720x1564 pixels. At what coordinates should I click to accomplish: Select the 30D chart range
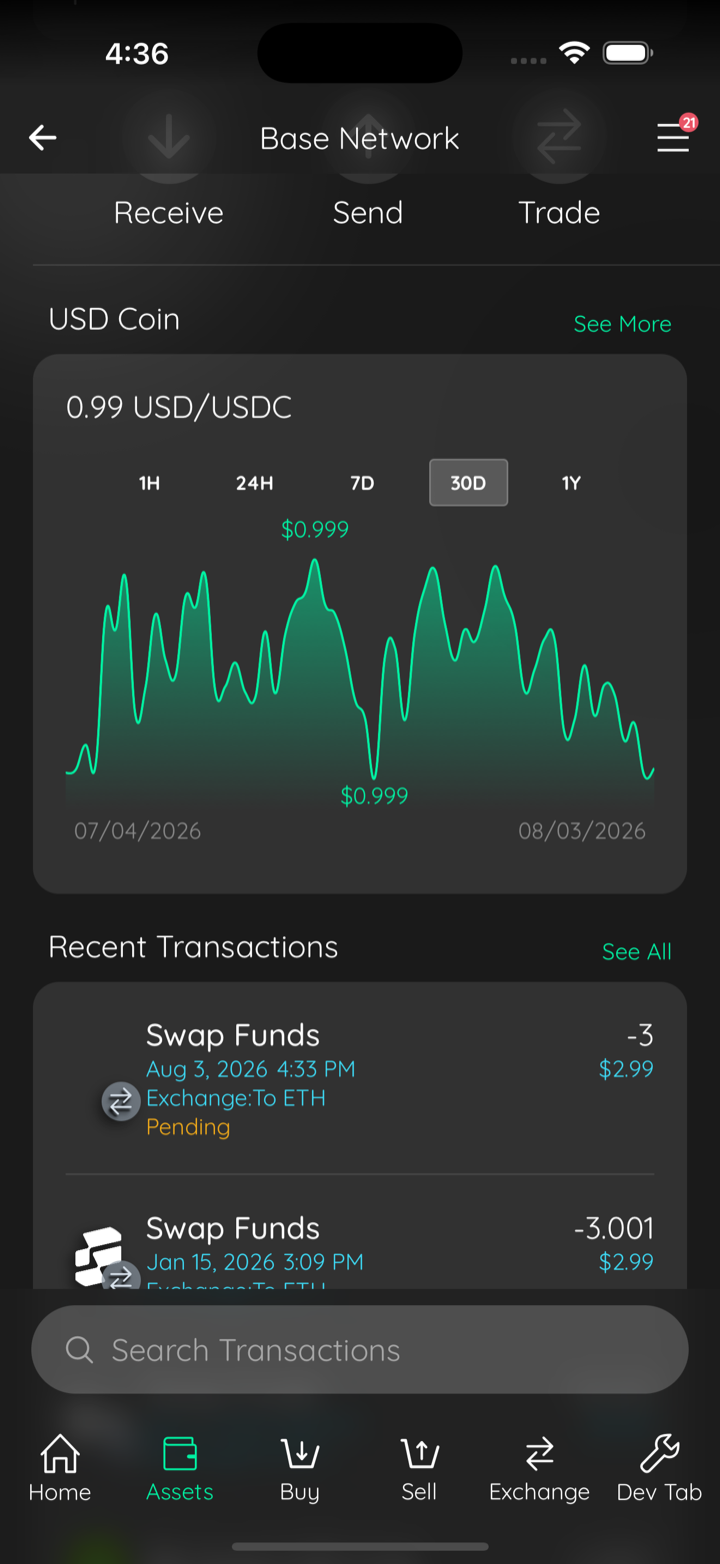(468, 483)
